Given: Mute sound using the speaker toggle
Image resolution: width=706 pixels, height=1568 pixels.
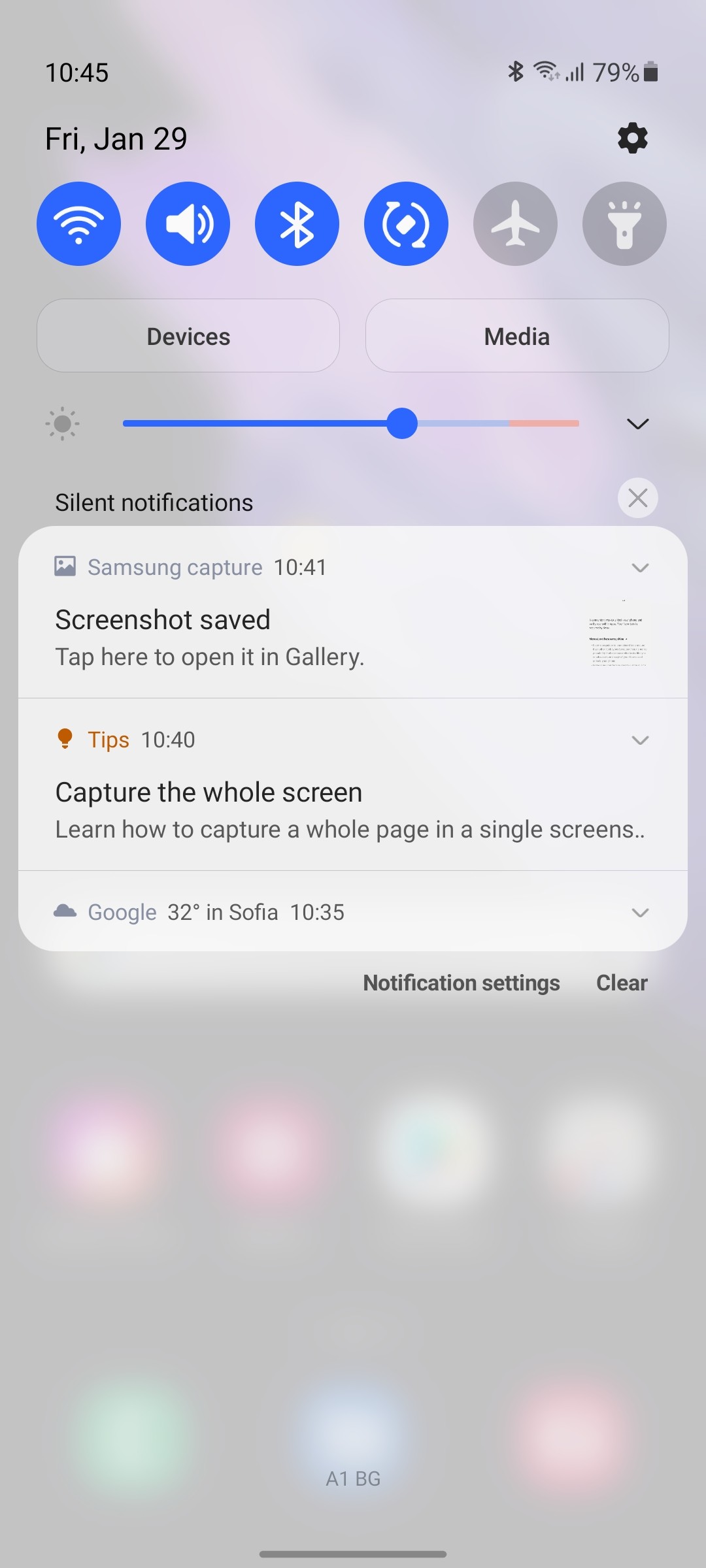Looking at the screenshot, I should coord(188,223).
